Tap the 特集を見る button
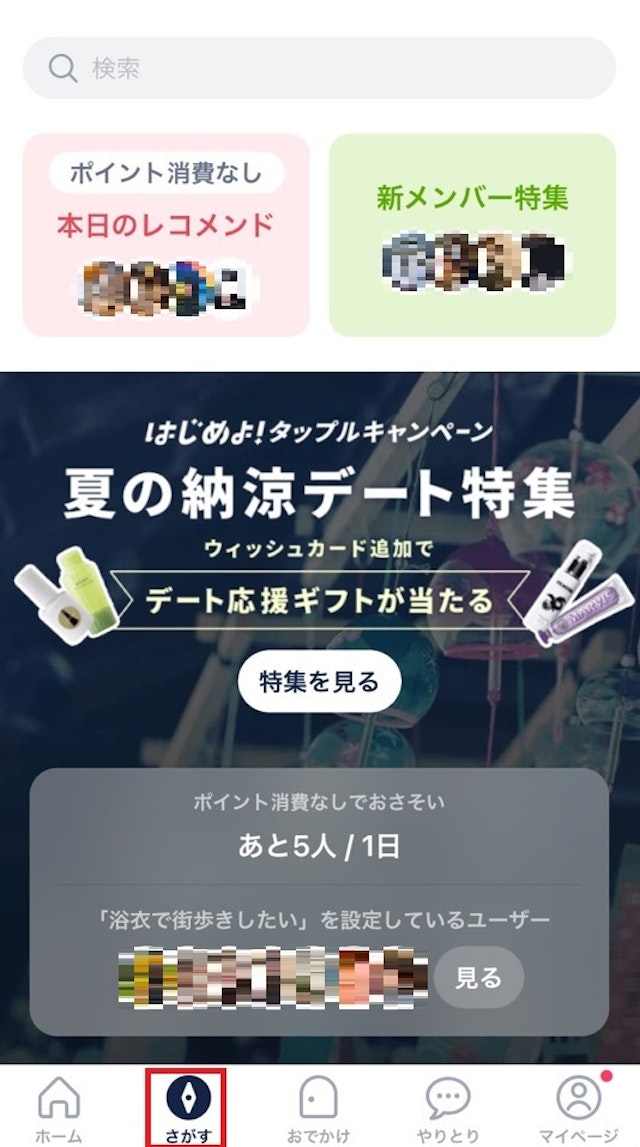Image resolution: width=640 pixels, height=1147 pixels. 319,683
